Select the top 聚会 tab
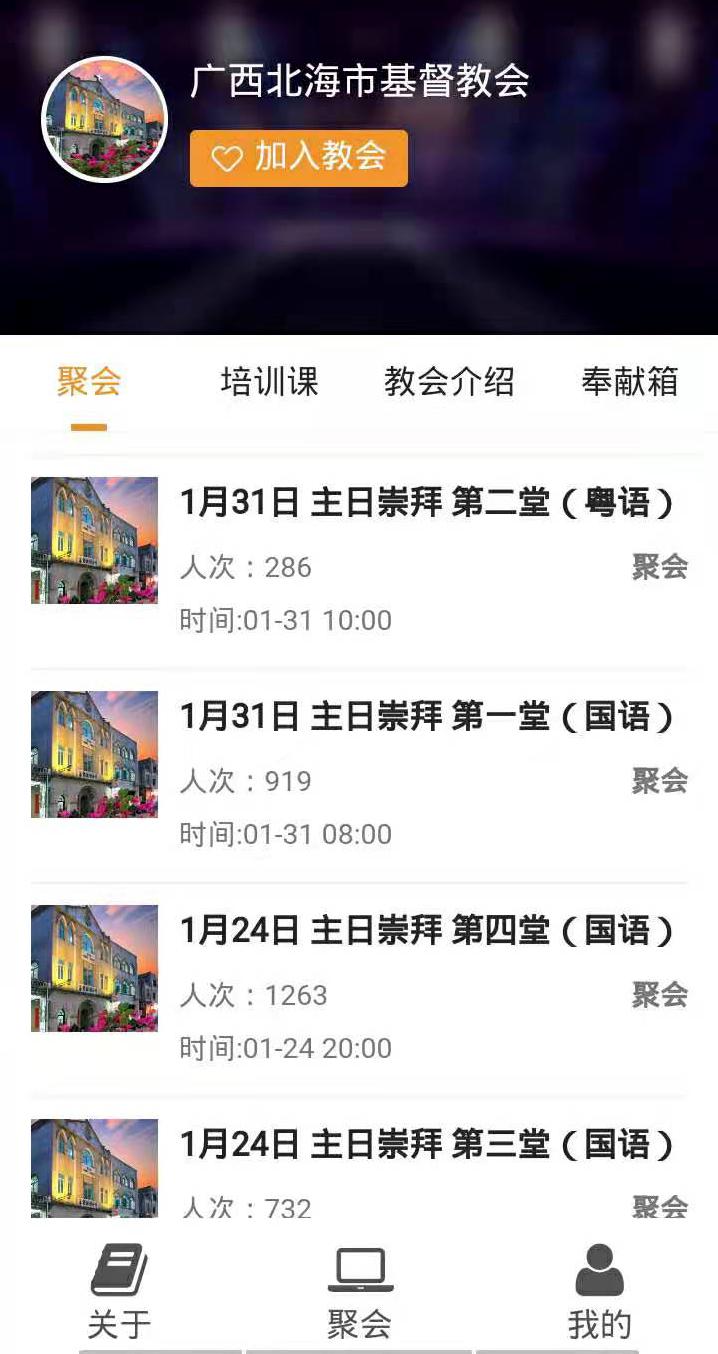 pyautogui.click(x=89, y=382)
